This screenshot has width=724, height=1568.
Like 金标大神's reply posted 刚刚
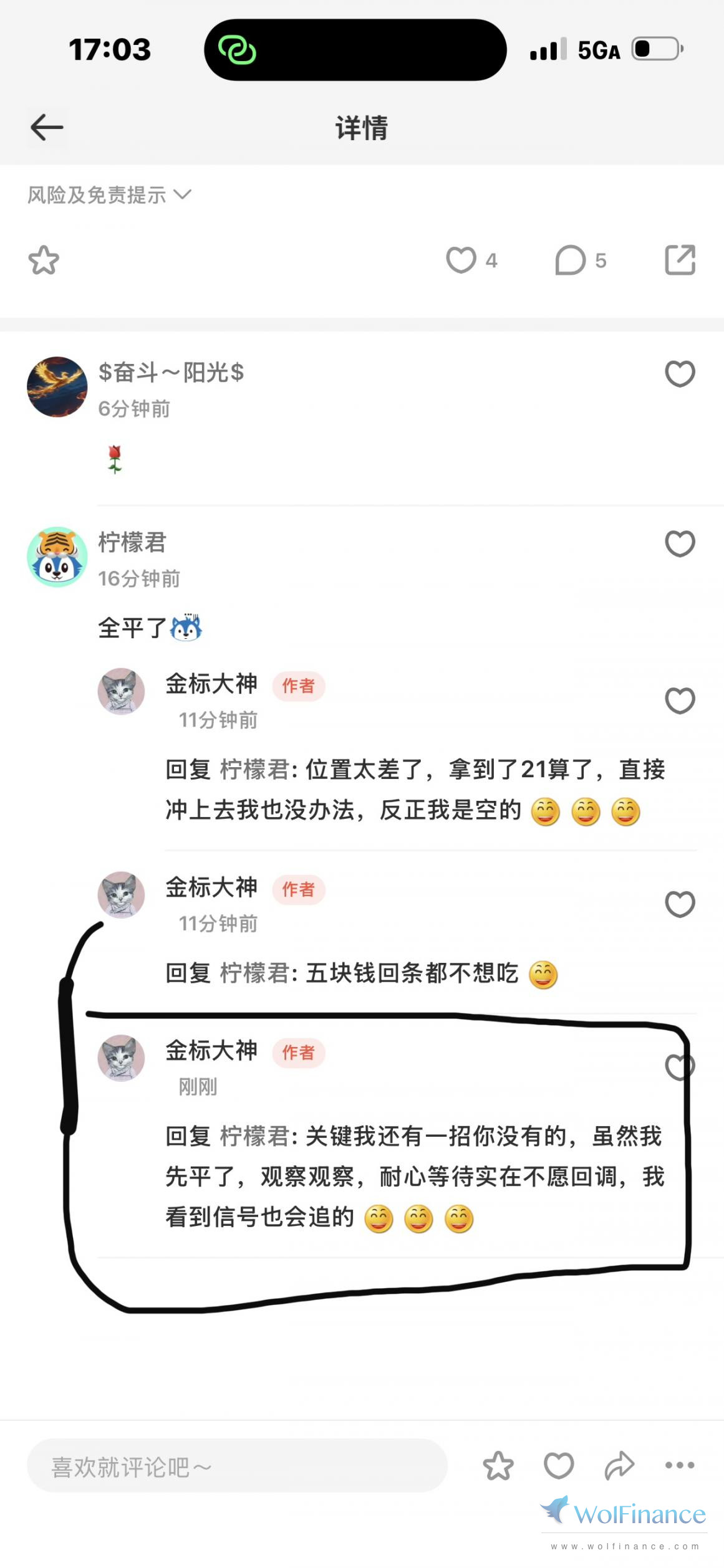point(678,1067)
